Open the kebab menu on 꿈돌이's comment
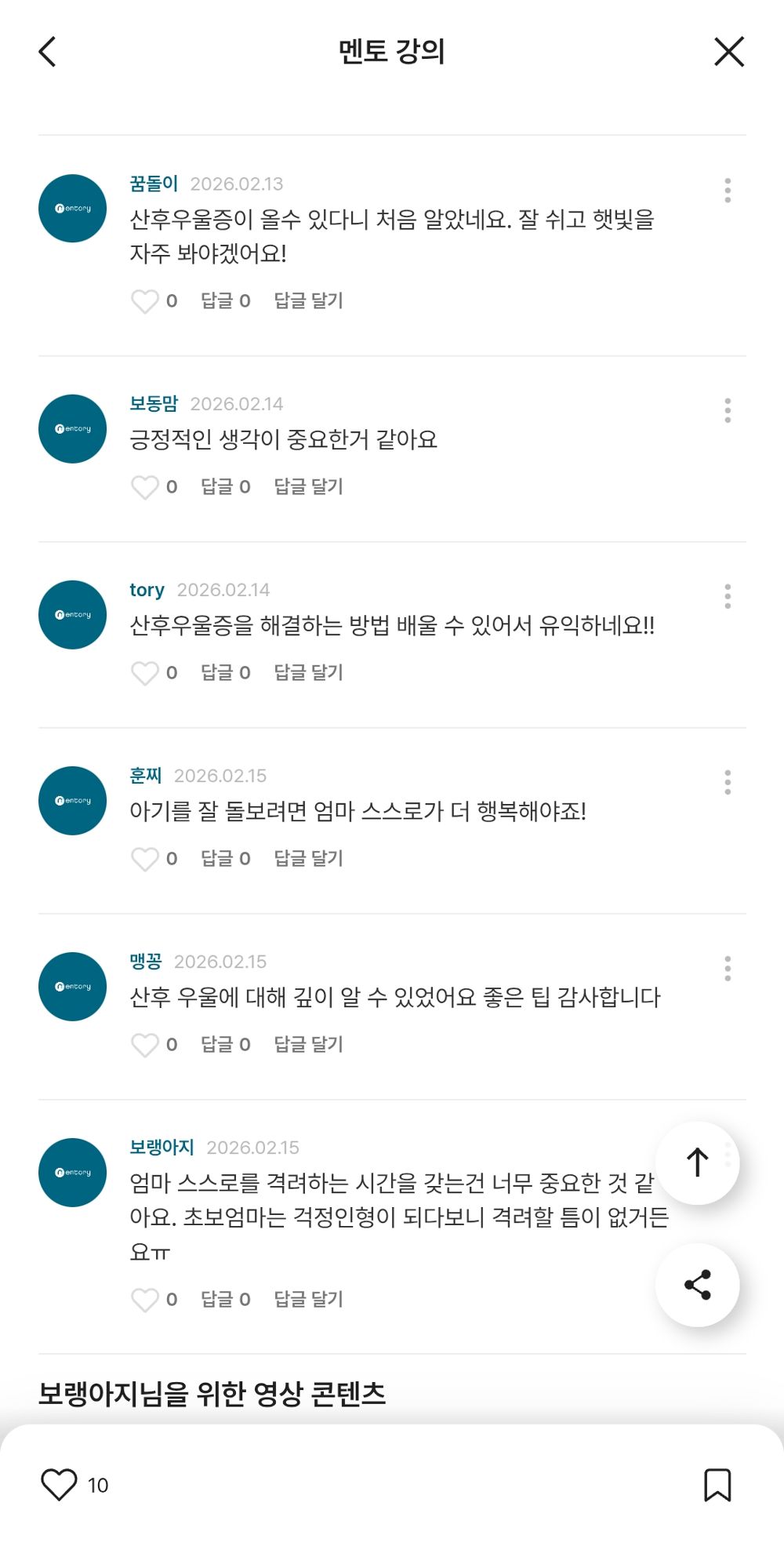 click(x=728, y=189)
